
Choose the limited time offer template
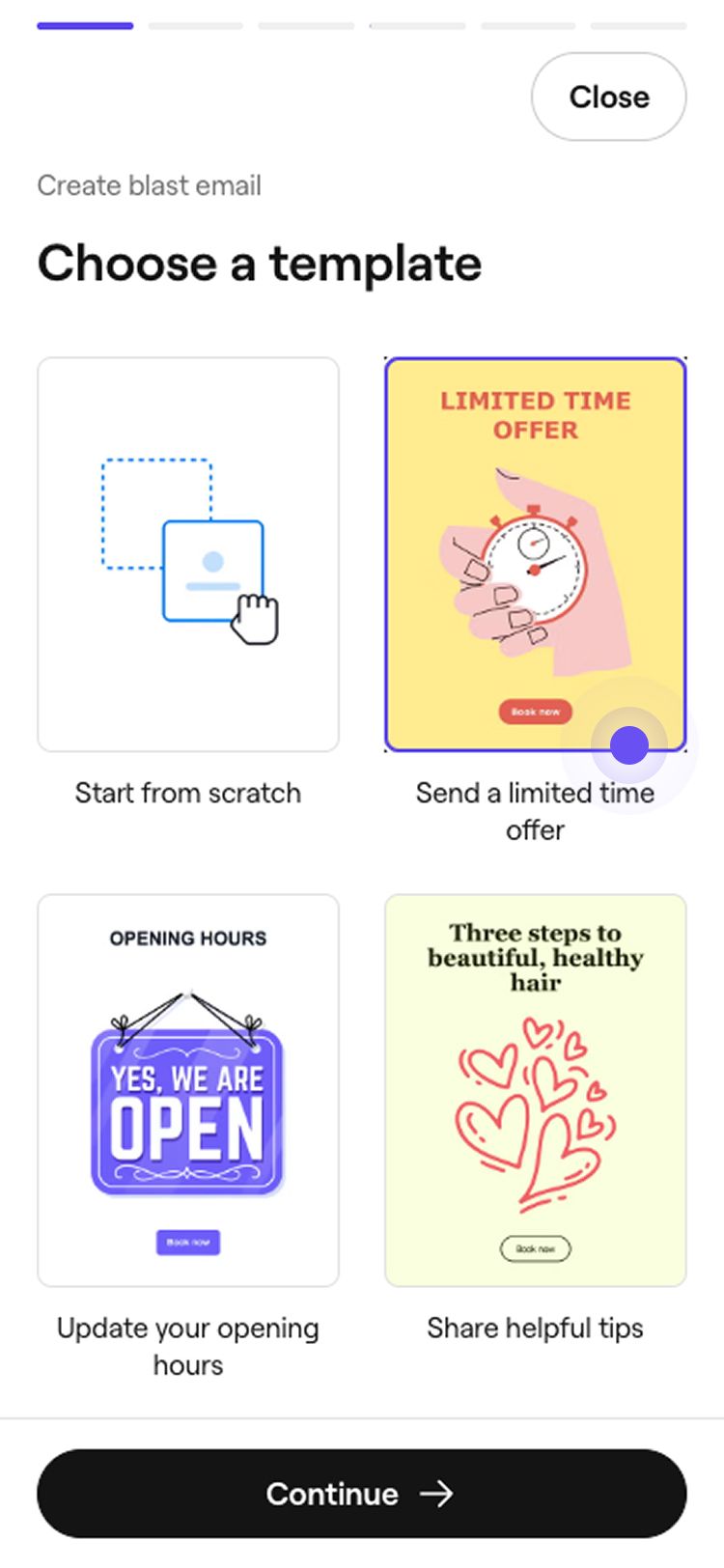pyautogui.click(x=535, y=554)
